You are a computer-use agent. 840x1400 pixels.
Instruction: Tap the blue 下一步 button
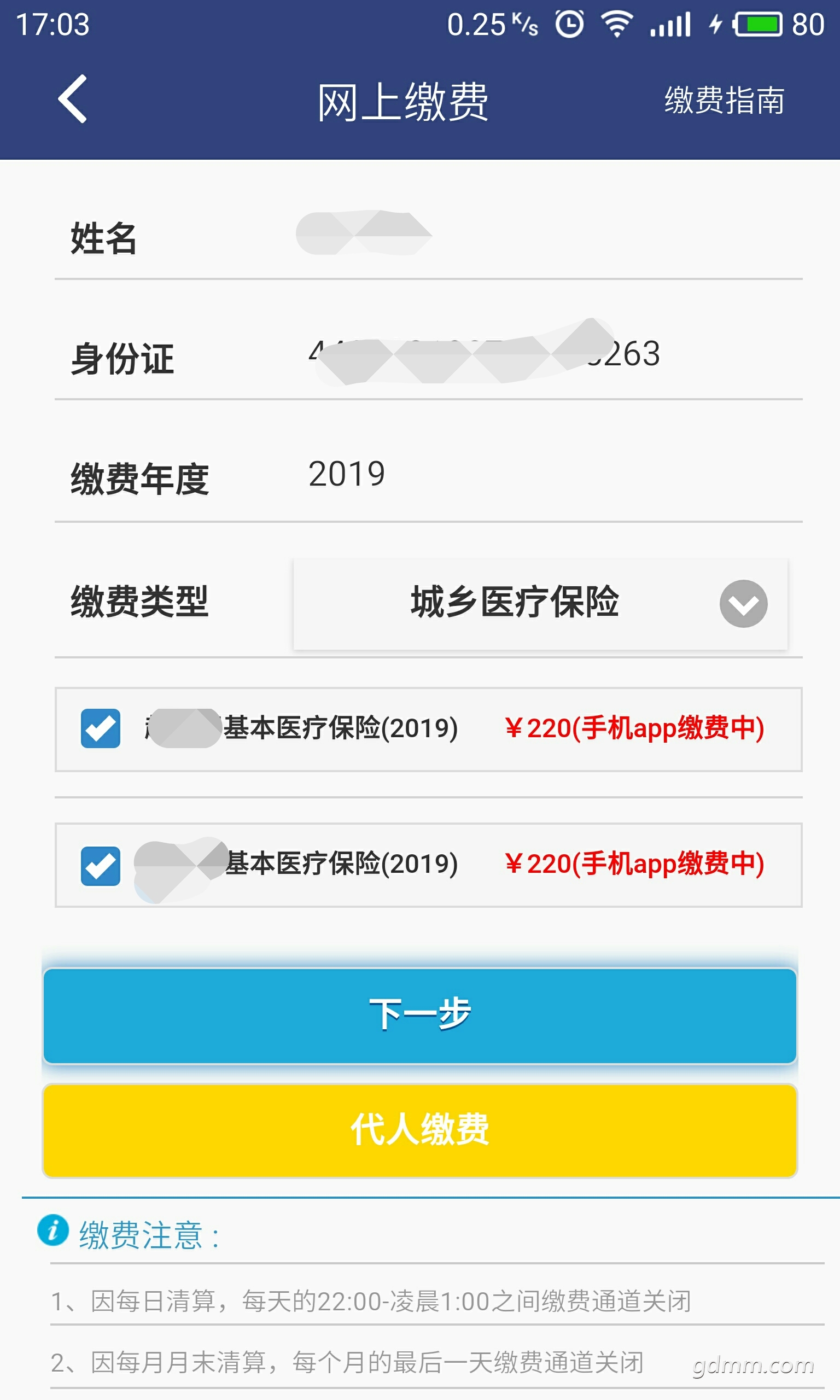(420, 1016)
